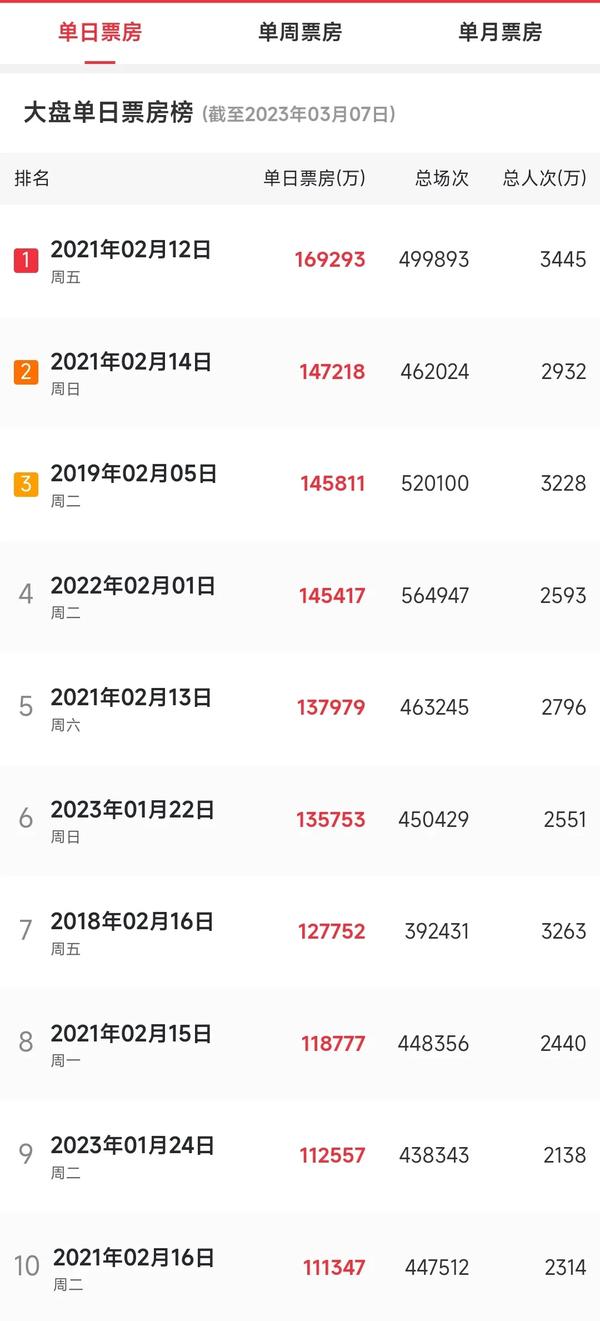The image size is (600, 1321).
Task: View details for 2022年02月01日
Action: pyautogui.click(x=300, y=597)
